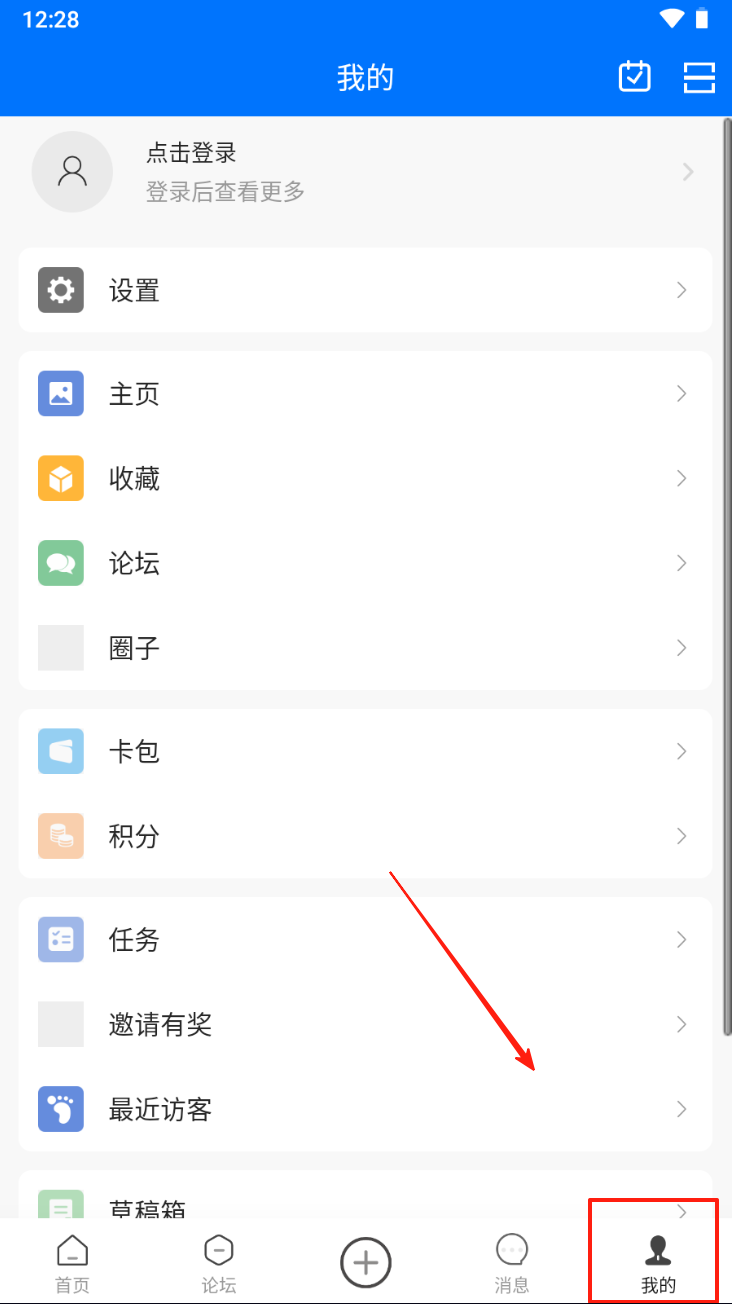Screen dimensions: 732x1304
Task: Open the 主页 row
Action: (365, 394)
